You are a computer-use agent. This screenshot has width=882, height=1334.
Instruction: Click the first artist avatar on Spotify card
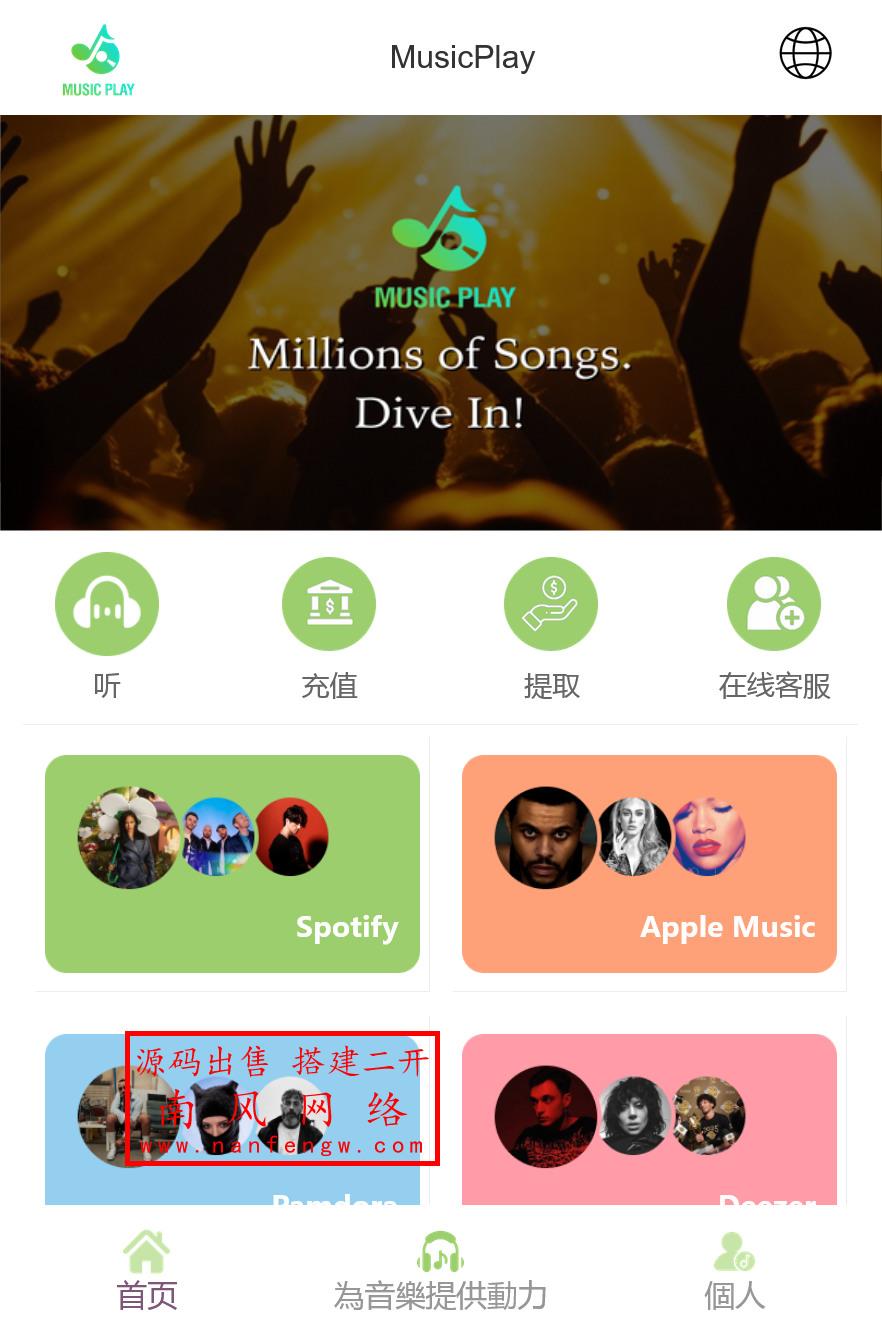[x=130, y=838]
